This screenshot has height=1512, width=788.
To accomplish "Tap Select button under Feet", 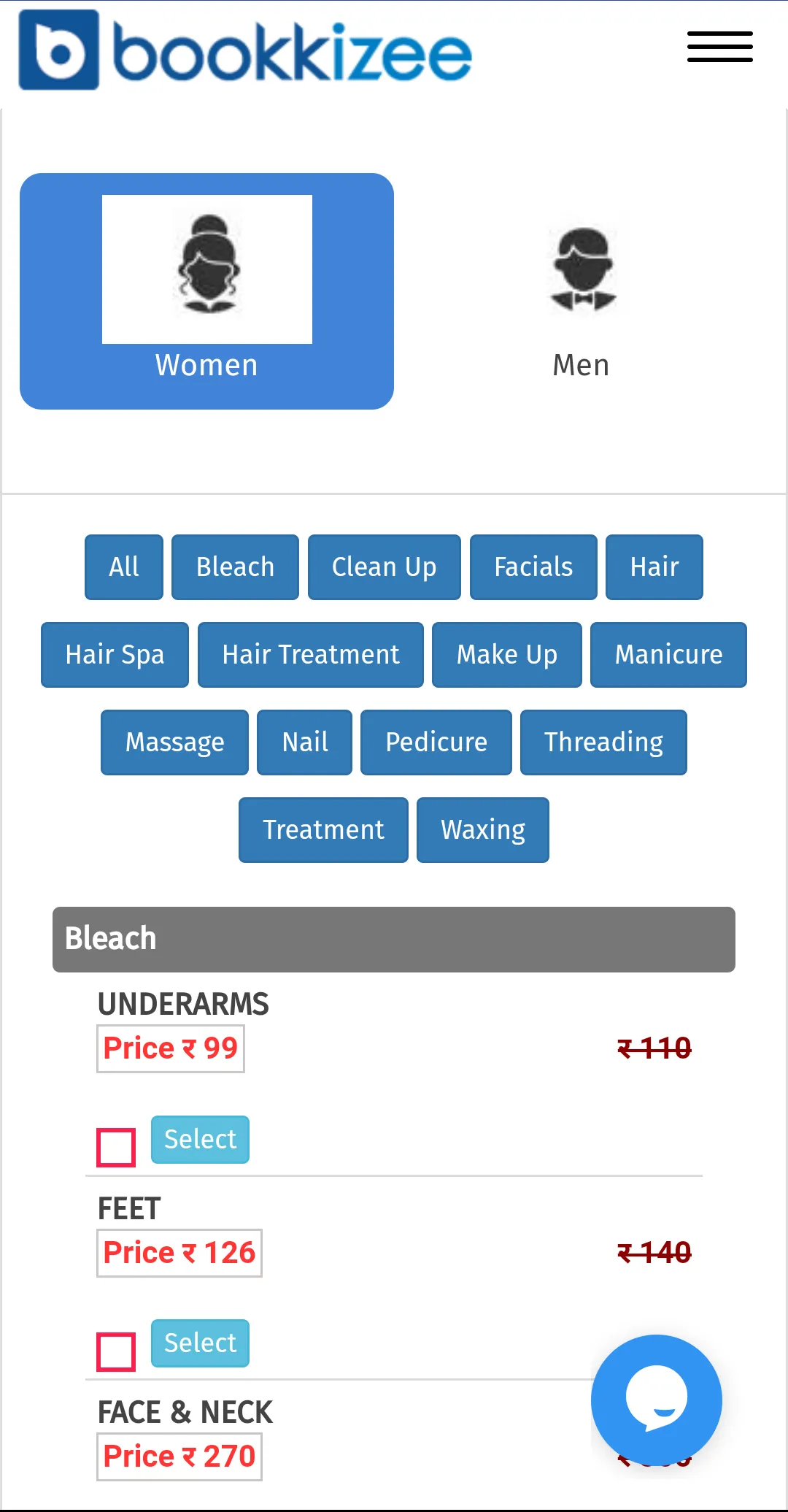I will pos(200,1343).
